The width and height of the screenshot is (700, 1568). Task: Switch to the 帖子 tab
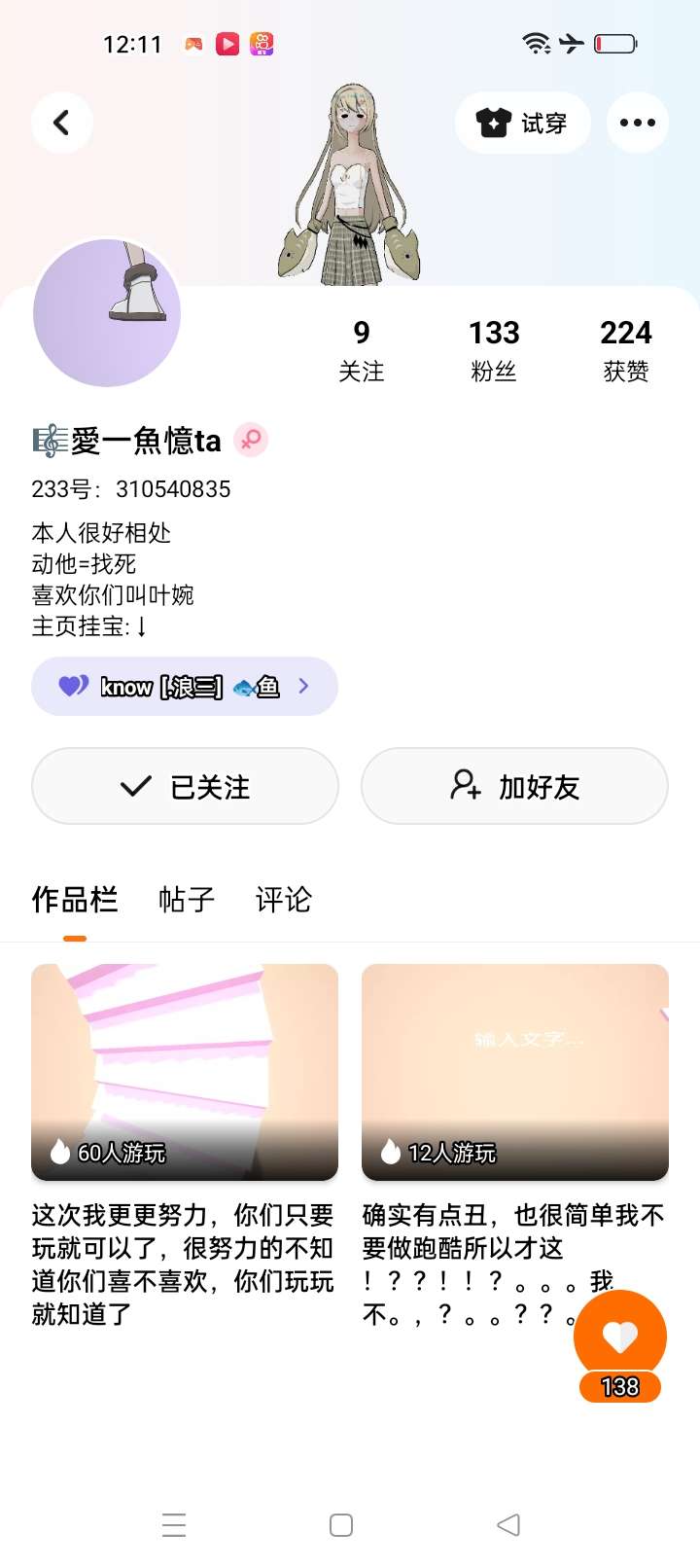(x=186, y=900)
